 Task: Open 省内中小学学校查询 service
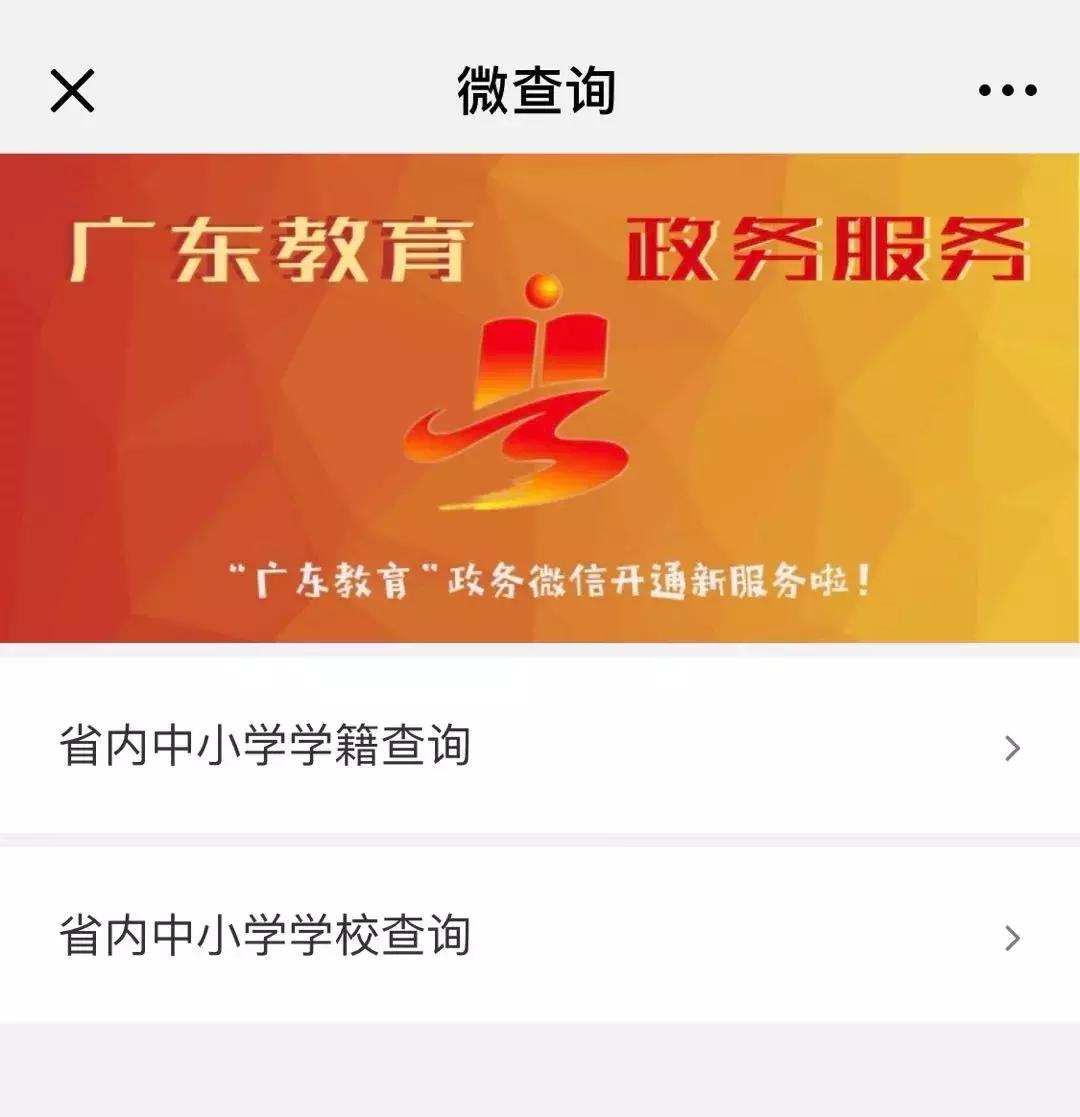pyautogui.click(x=265, y=937)
